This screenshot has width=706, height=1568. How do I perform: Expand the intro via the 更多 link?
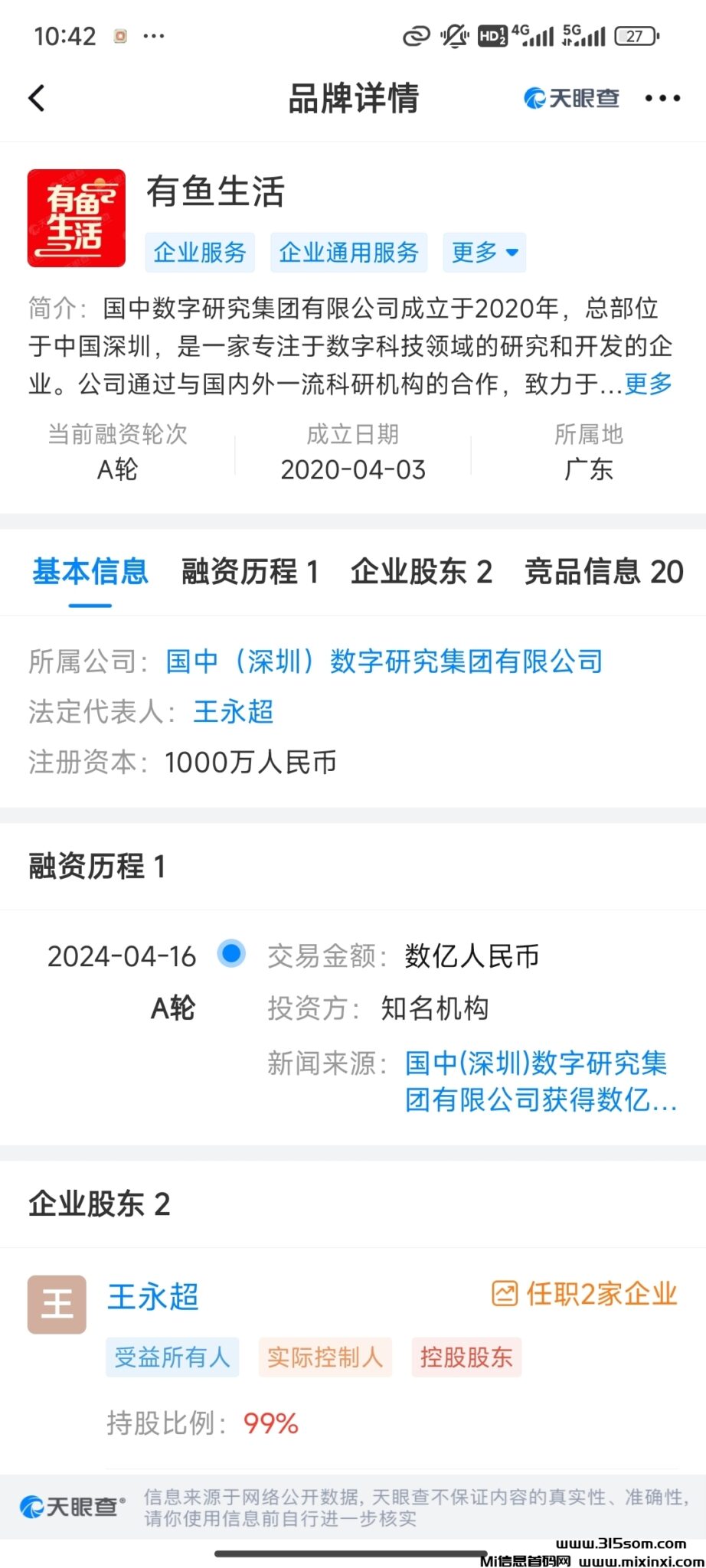(x=648, y=384)
